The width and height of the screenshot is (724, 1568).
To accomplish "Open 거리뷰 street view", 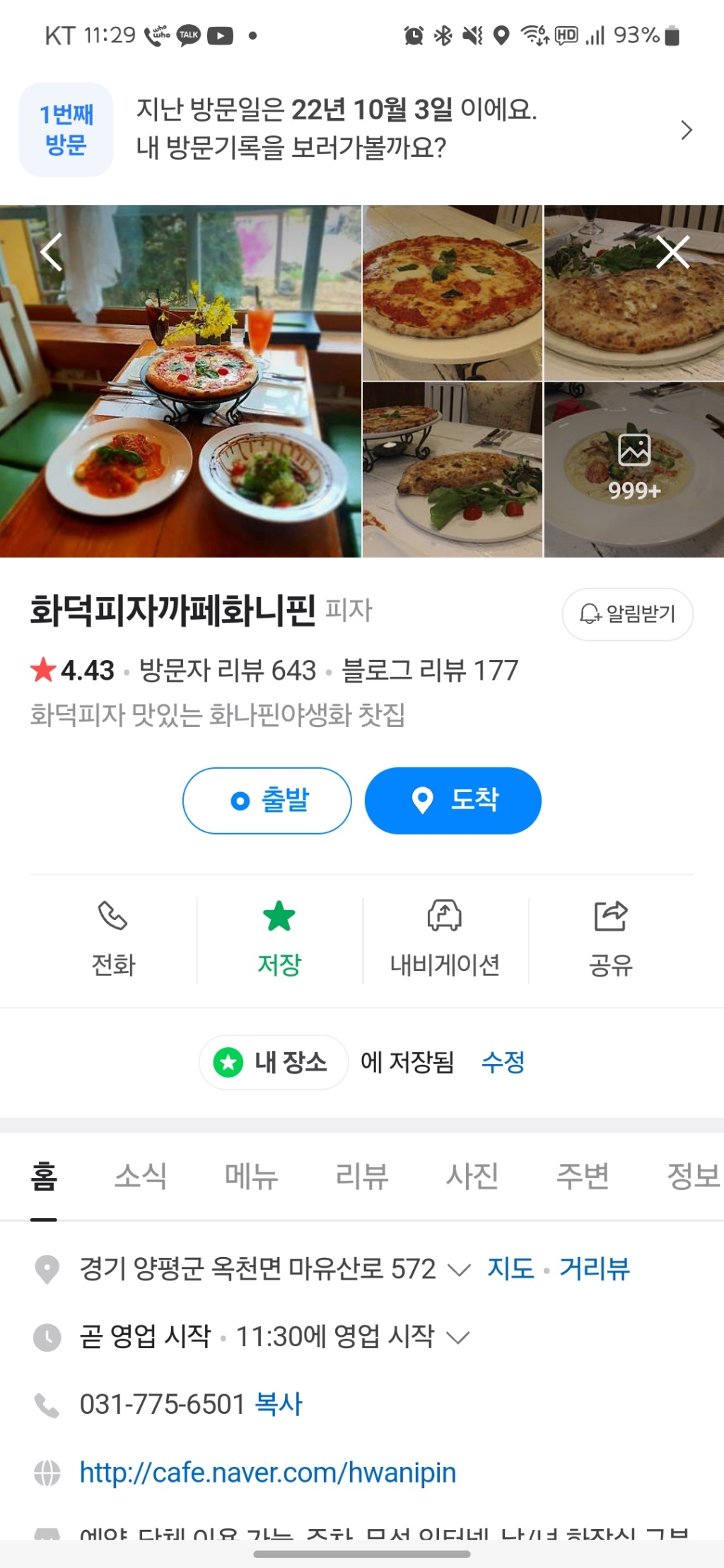I will [594, 1269].
